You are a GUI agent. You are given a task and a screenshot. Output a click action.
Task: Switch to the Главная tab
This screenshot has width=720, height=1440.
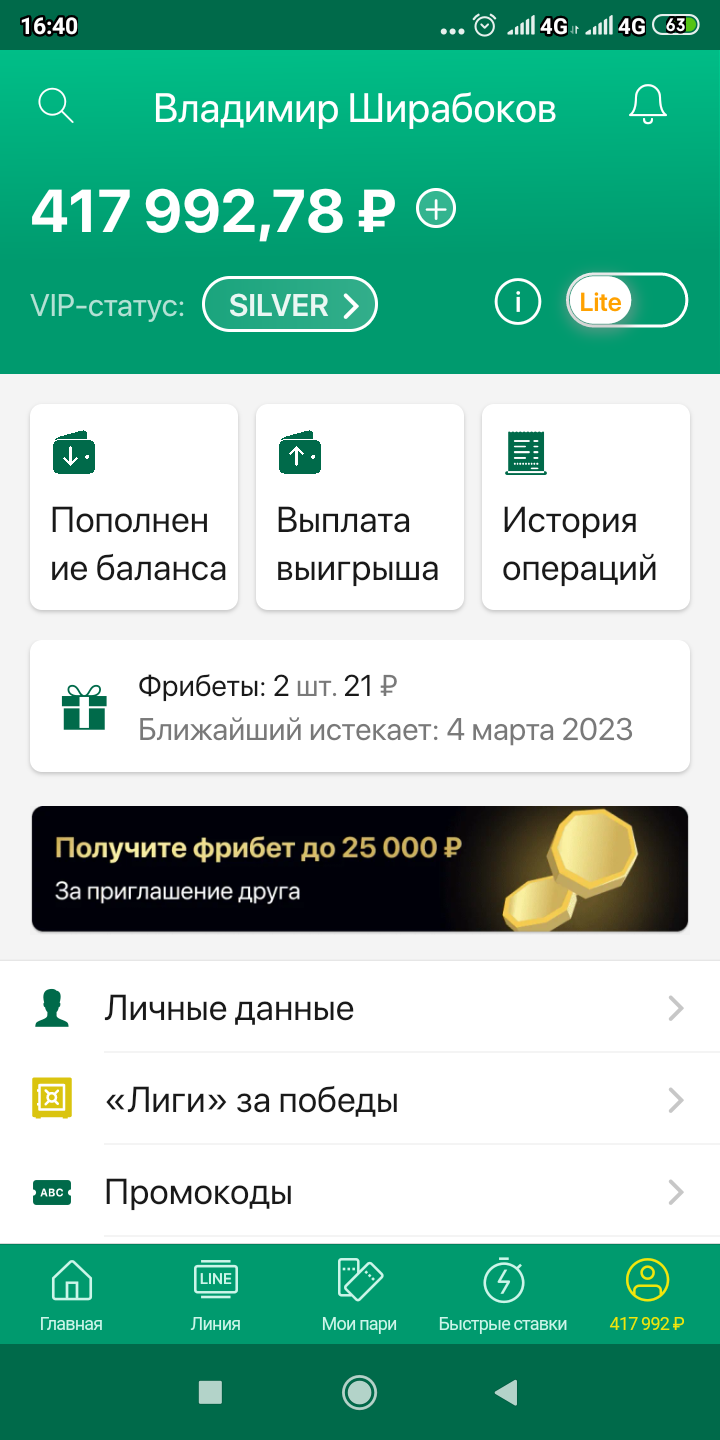pyautogui.click(x=71, y=1295)
